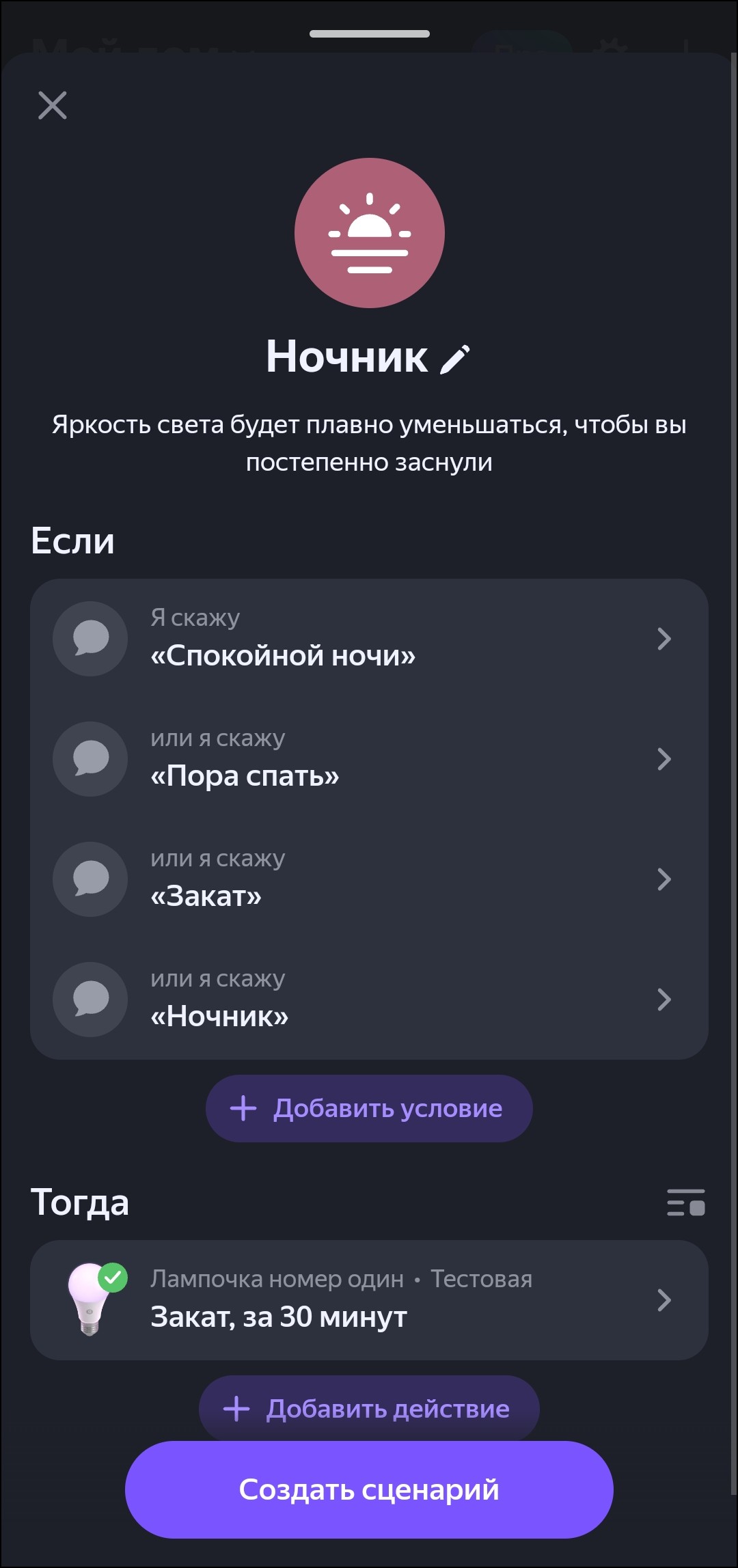
Task: Click the sunset scenario icon
Action: (x=369, y=232)
